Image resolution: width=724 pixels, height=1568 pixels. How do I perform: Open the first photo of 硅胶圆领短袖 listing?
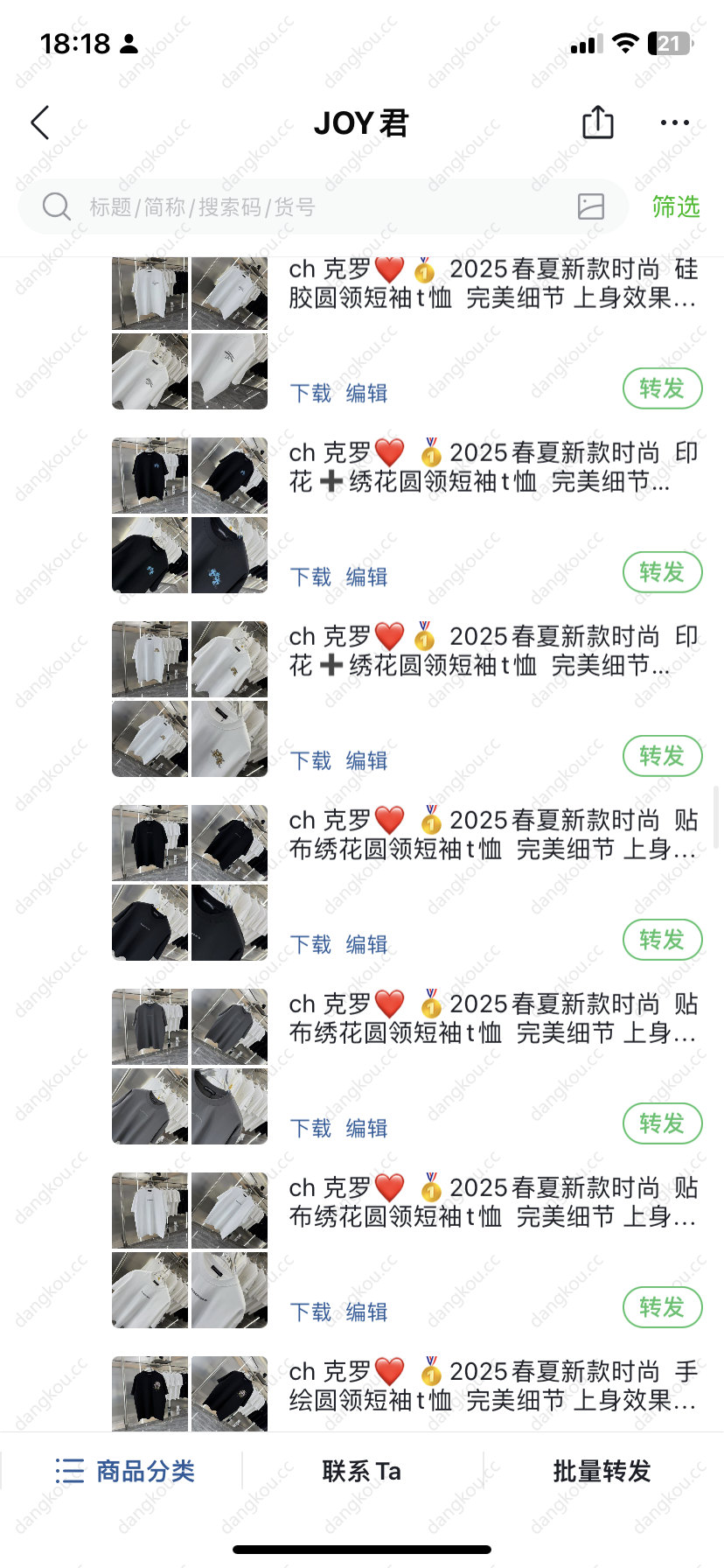tap(150, 293)
